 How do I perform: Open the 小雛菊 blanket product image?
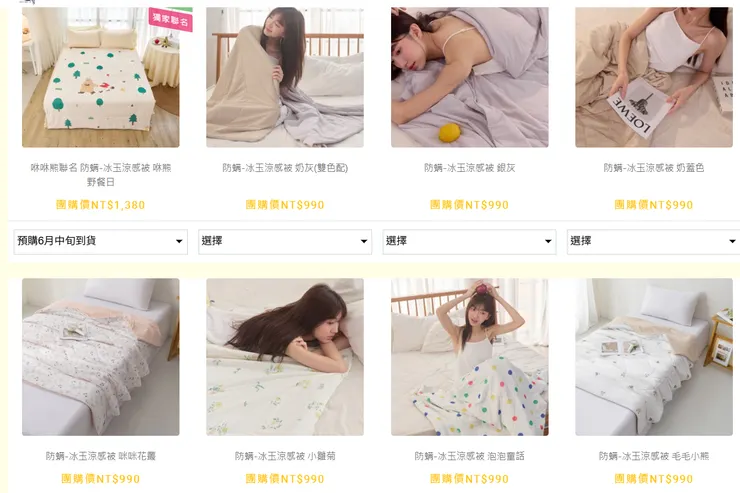coord(285,357)
